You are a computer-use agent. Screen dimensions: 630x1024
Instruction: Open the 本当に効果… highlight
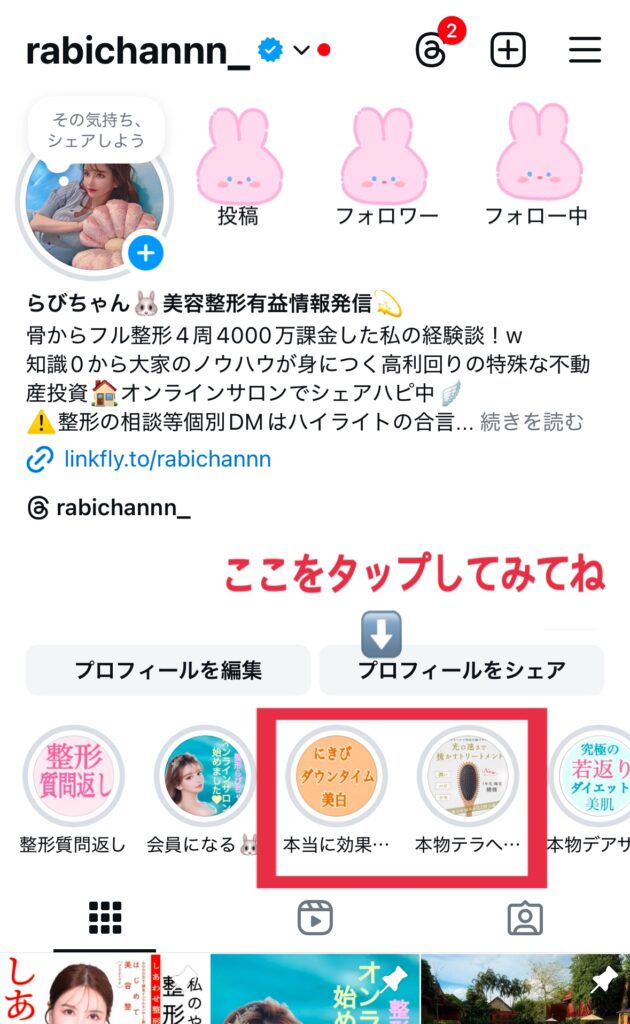[x=335, y=775]
